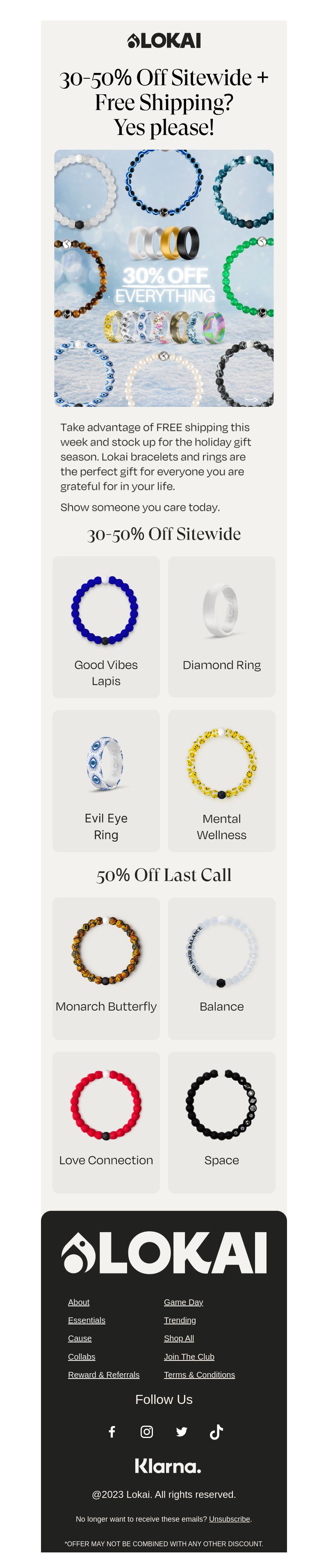Open the Reward & Referrals link
The height and width of the screenshot is (1568, 328).
(103, 1374)
